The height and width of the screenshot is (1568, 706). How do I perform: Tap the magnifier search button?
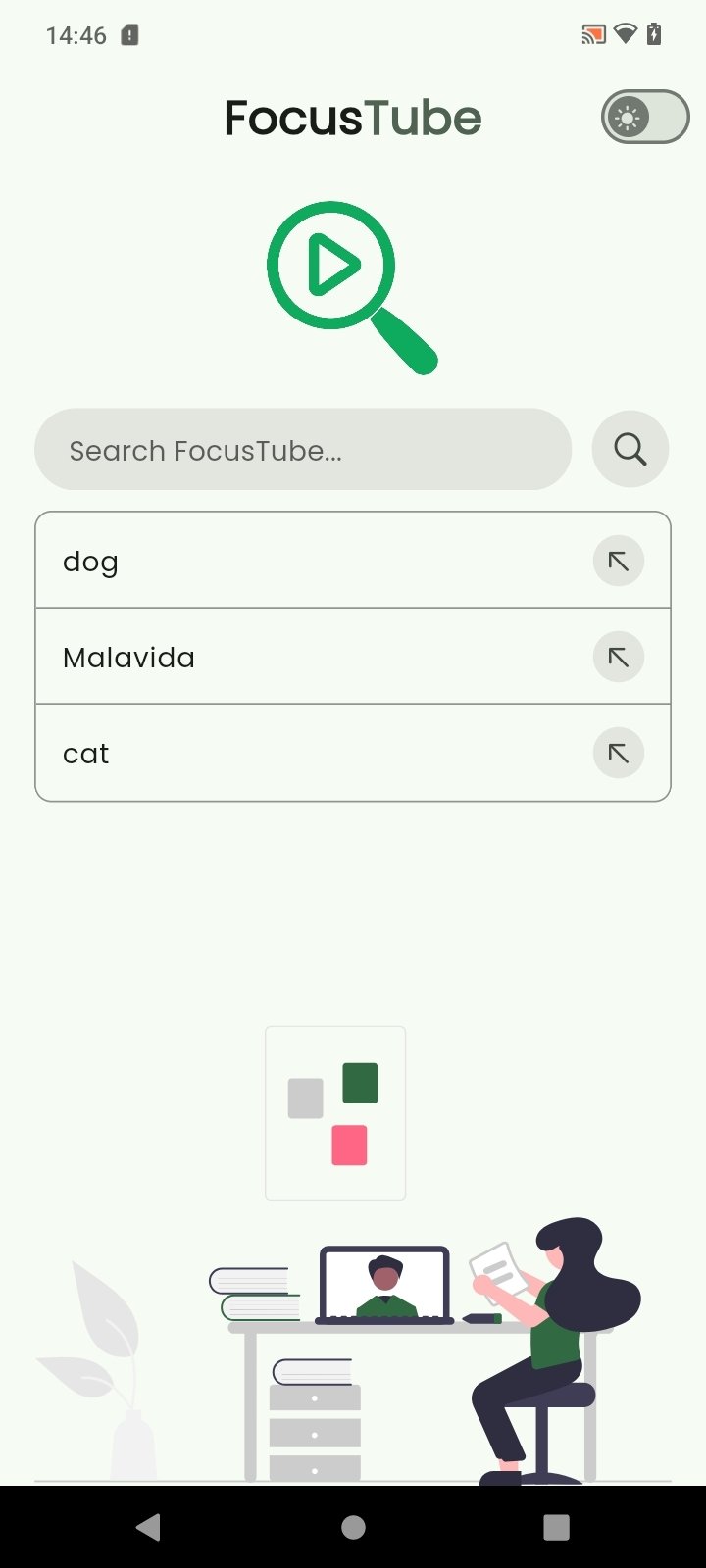tap(630, 449)
